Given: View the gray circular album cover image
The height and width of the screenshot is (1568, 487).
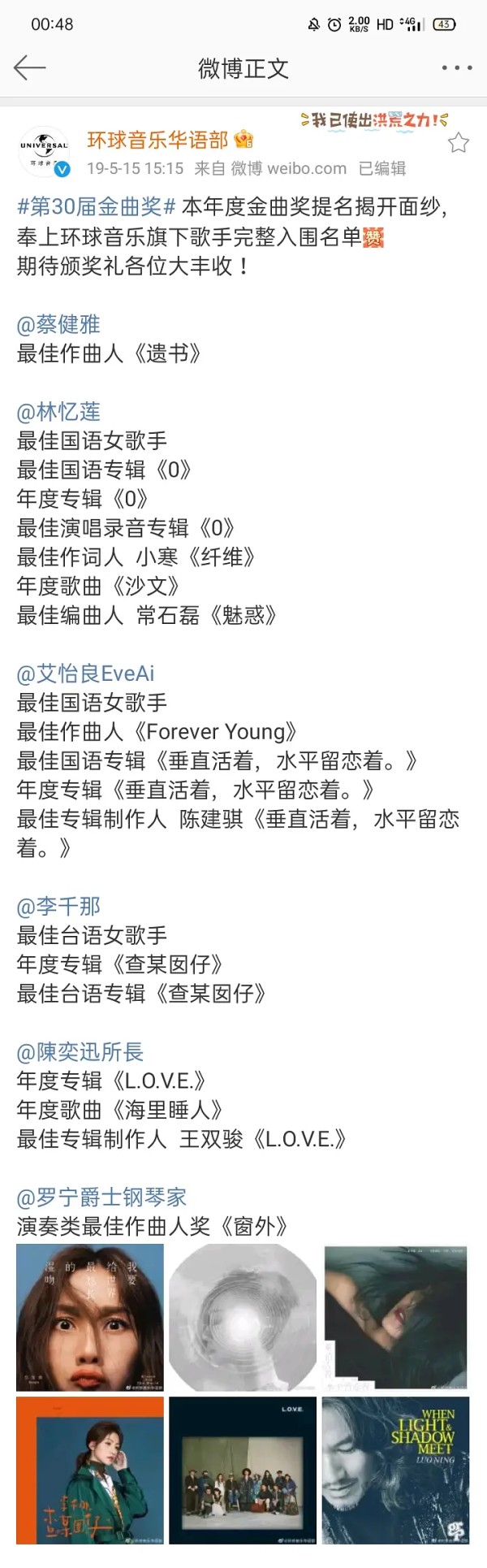Looking at the screenshot, I should pyautogui.click(x=243, y=1317).
